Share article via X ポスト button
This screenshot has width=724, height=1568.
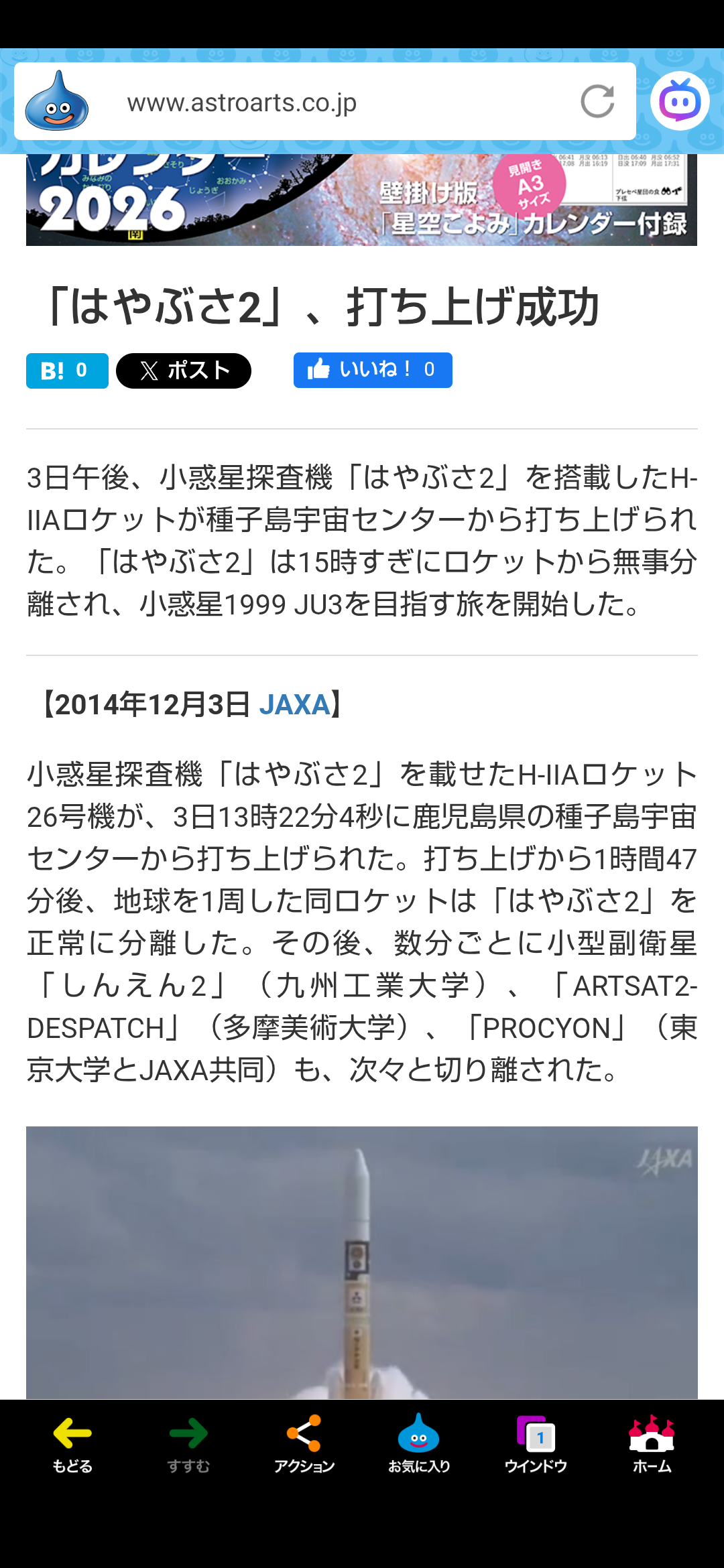point(184,371)
